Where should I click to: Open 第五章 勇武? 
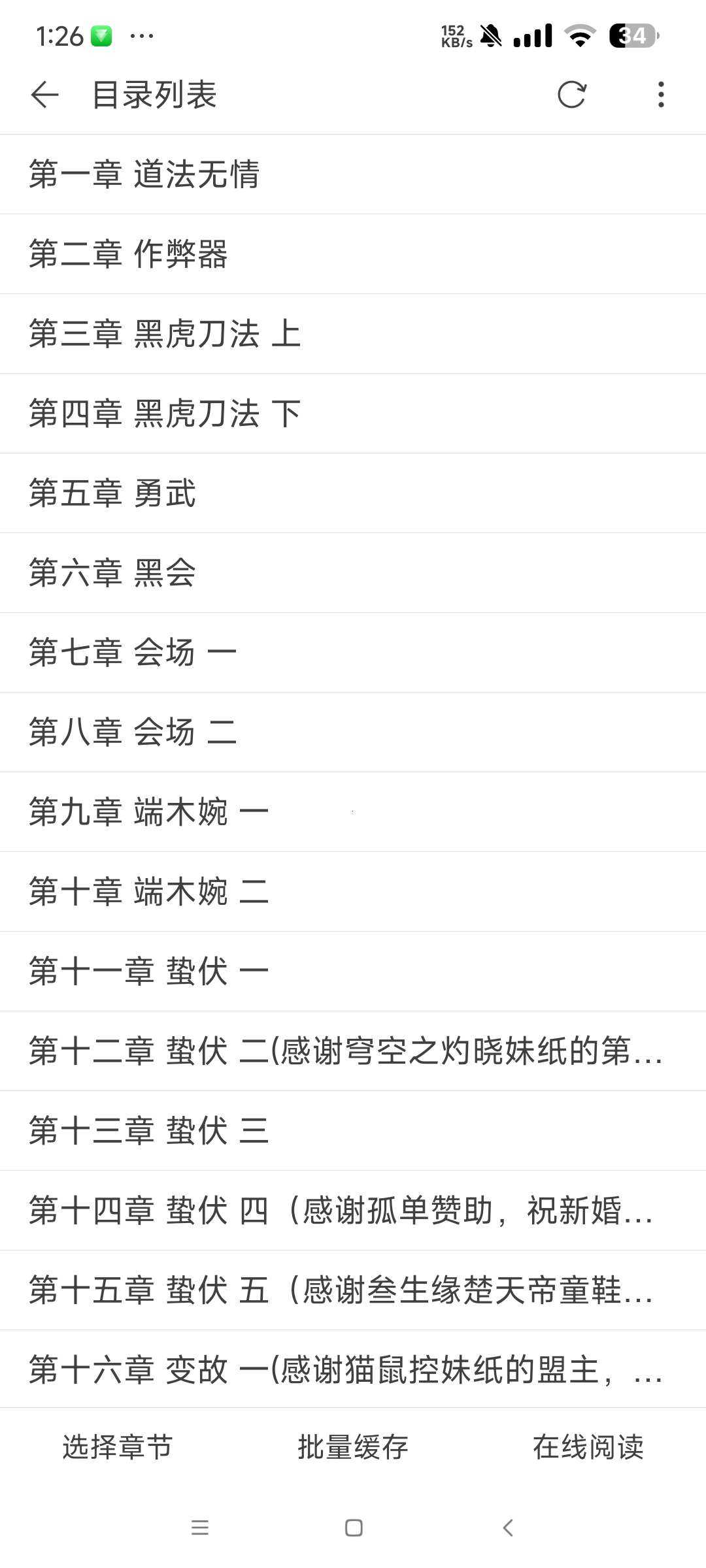point(353,493)
